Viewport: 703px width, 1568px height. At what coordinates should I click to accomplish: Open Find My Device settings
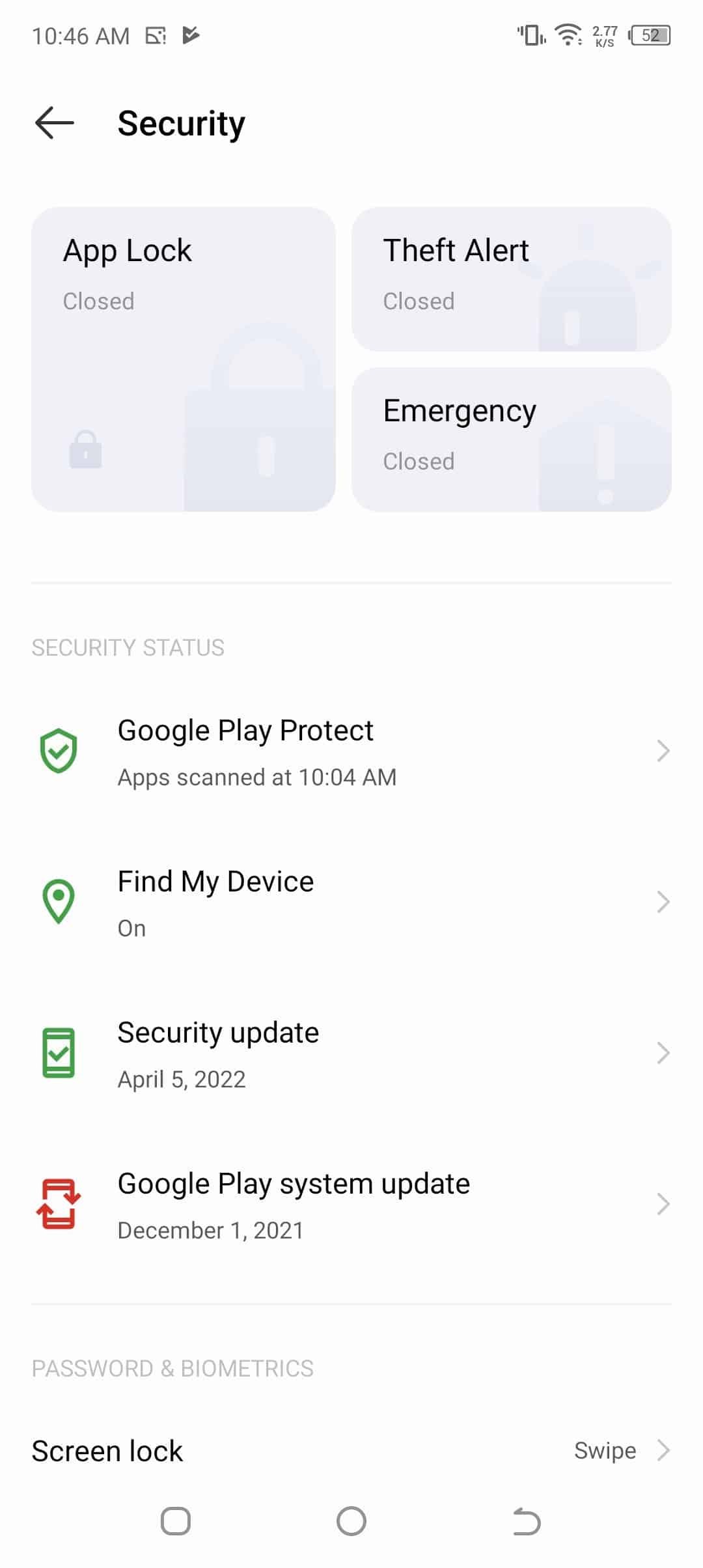[351, 903]
